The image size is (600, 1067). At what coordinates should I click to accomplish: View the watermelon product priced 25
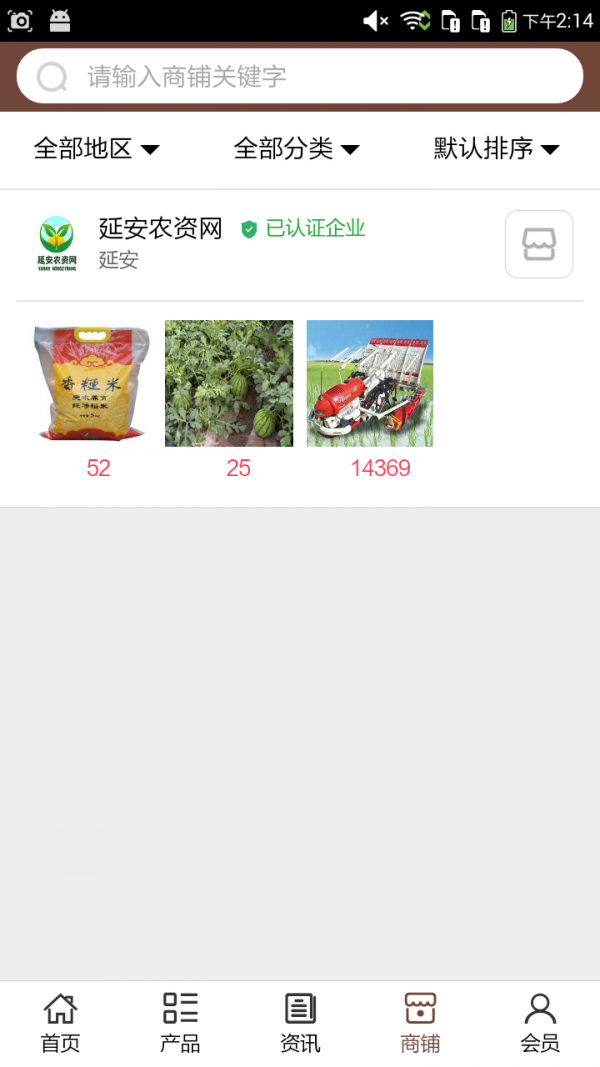(229, 383)
